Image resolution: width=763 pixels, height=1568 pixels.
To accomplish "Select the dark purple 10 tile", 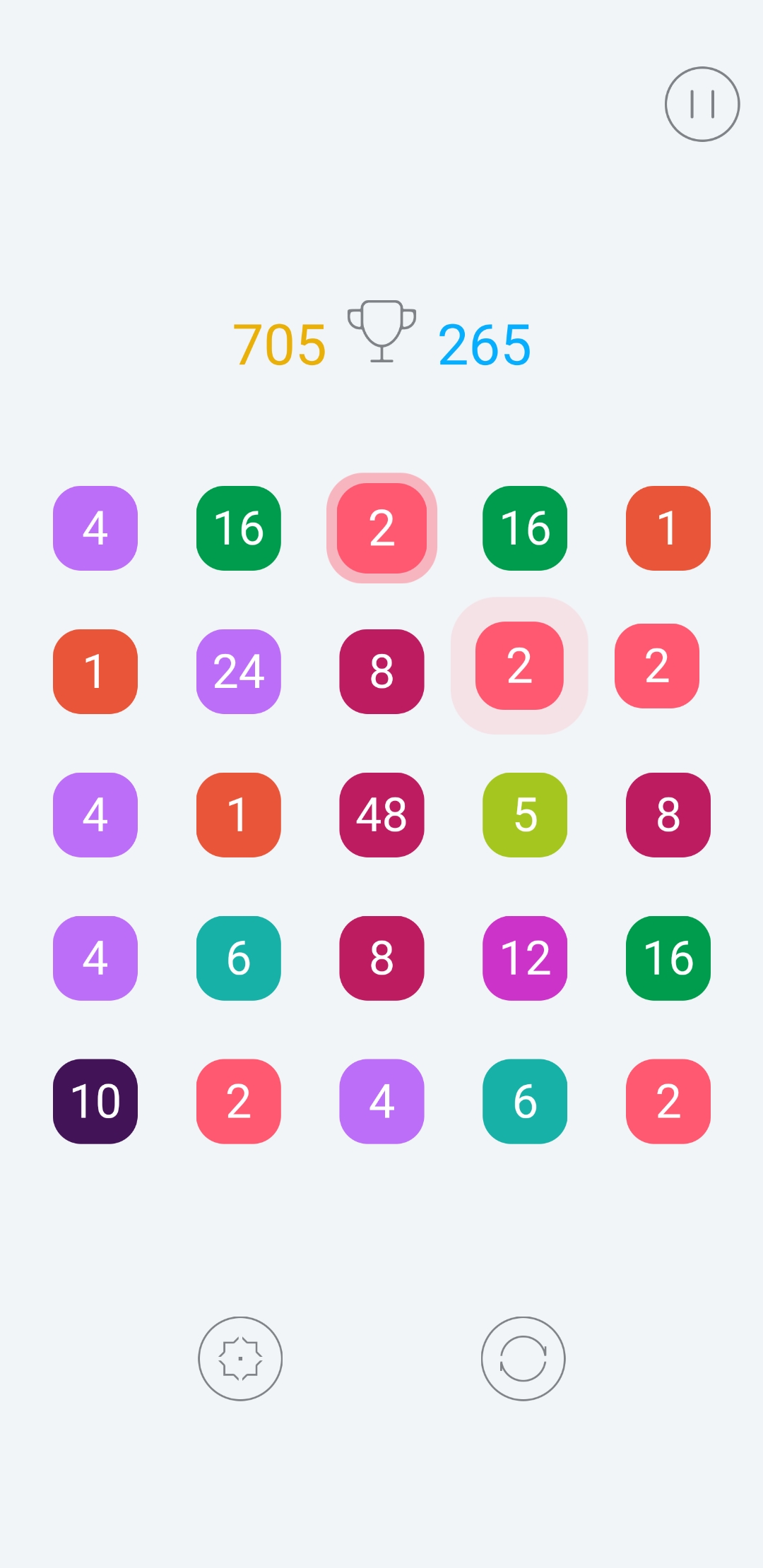I will [x=95, y=1101].
